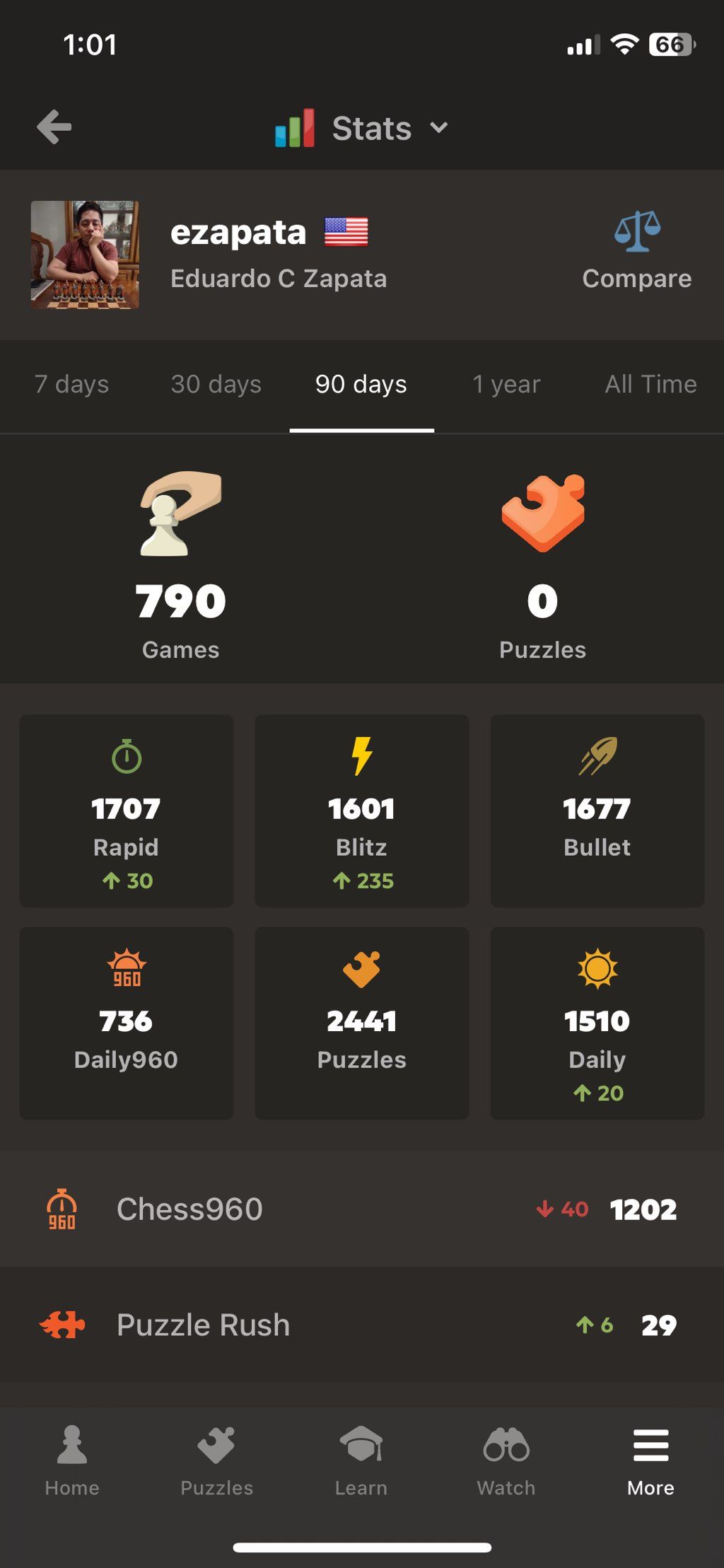Open the Daily 1510 rating card

[x=597, y=1023]
